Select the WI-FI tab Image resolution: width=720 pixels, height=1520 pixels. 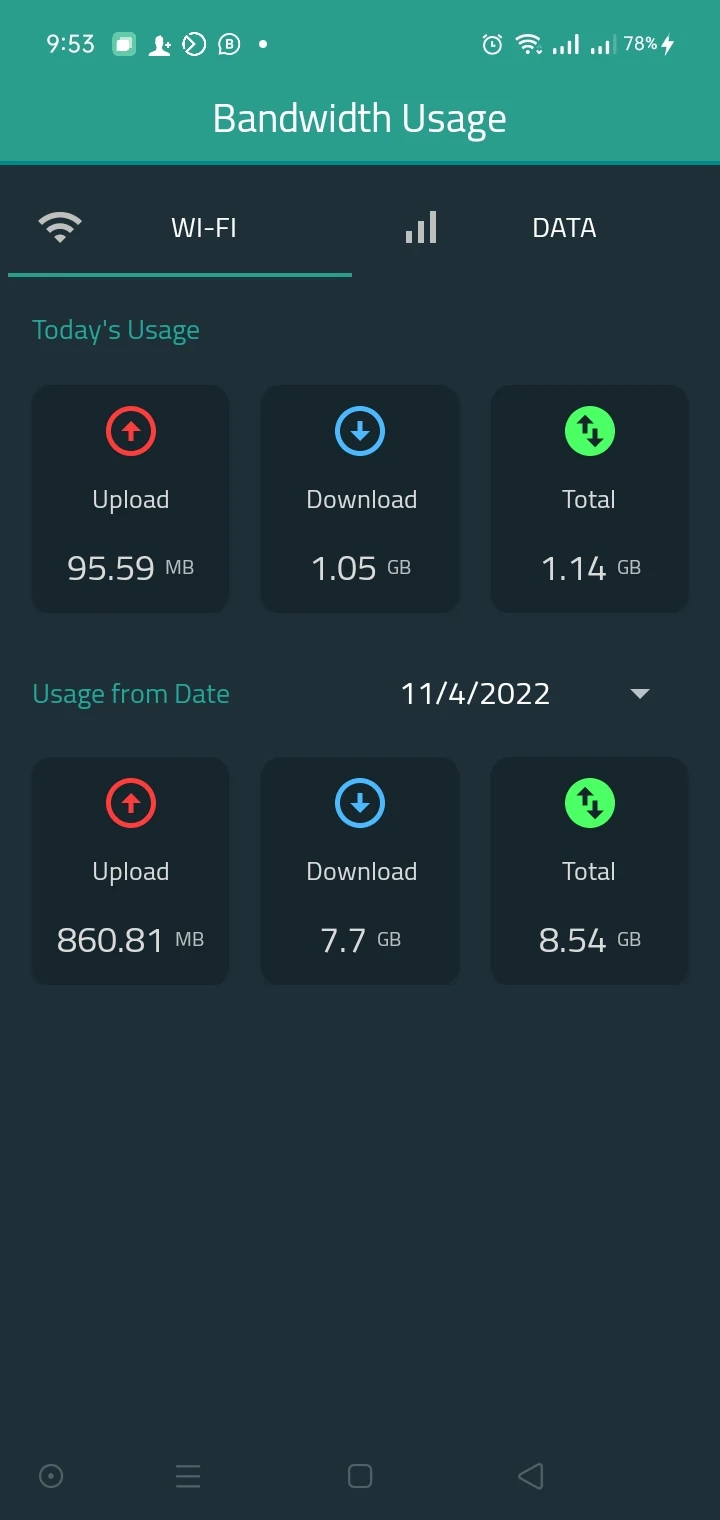tap(180, 228)
